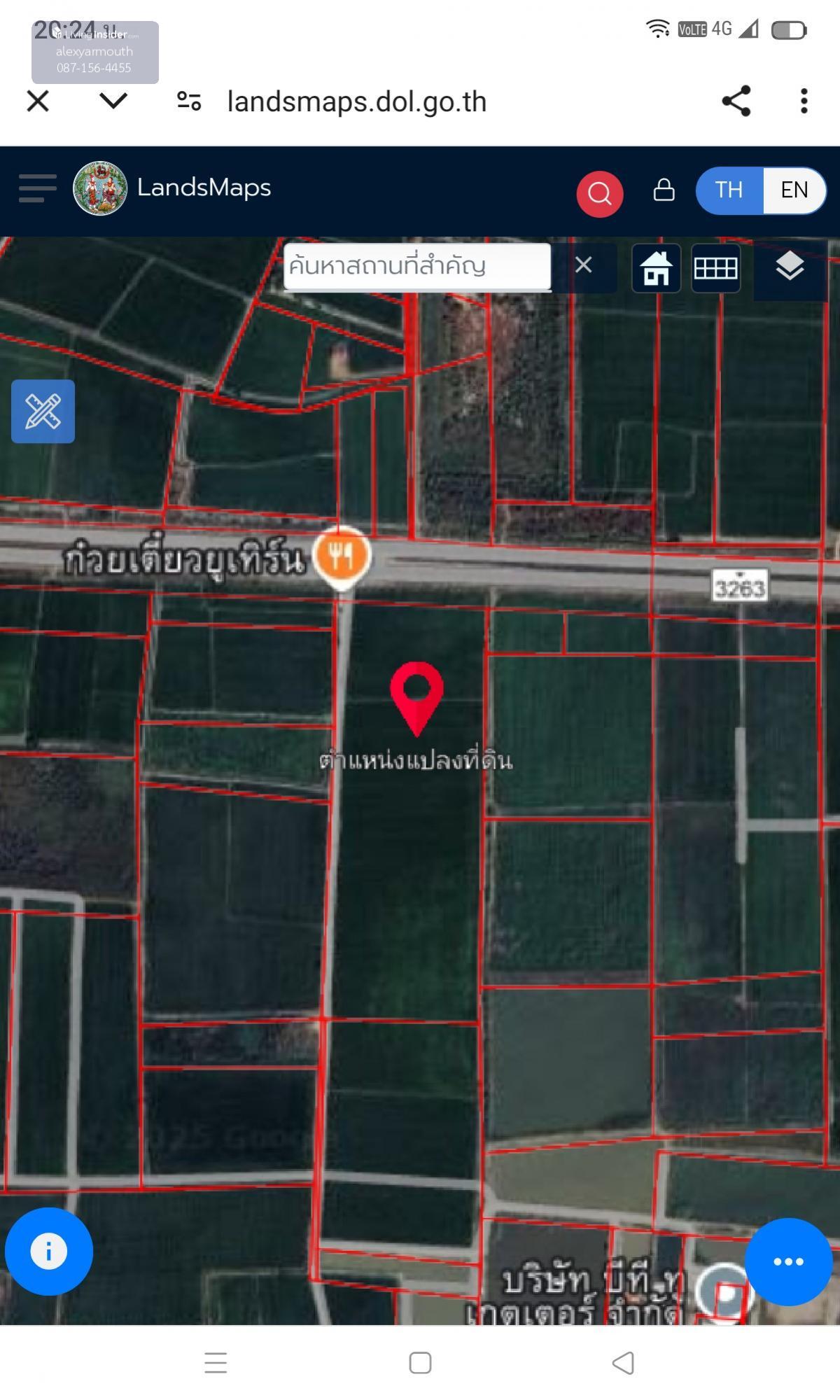This screenshot has height=1400, width=840.
Task: Switch language to EN
Action: tap(794, 190)
